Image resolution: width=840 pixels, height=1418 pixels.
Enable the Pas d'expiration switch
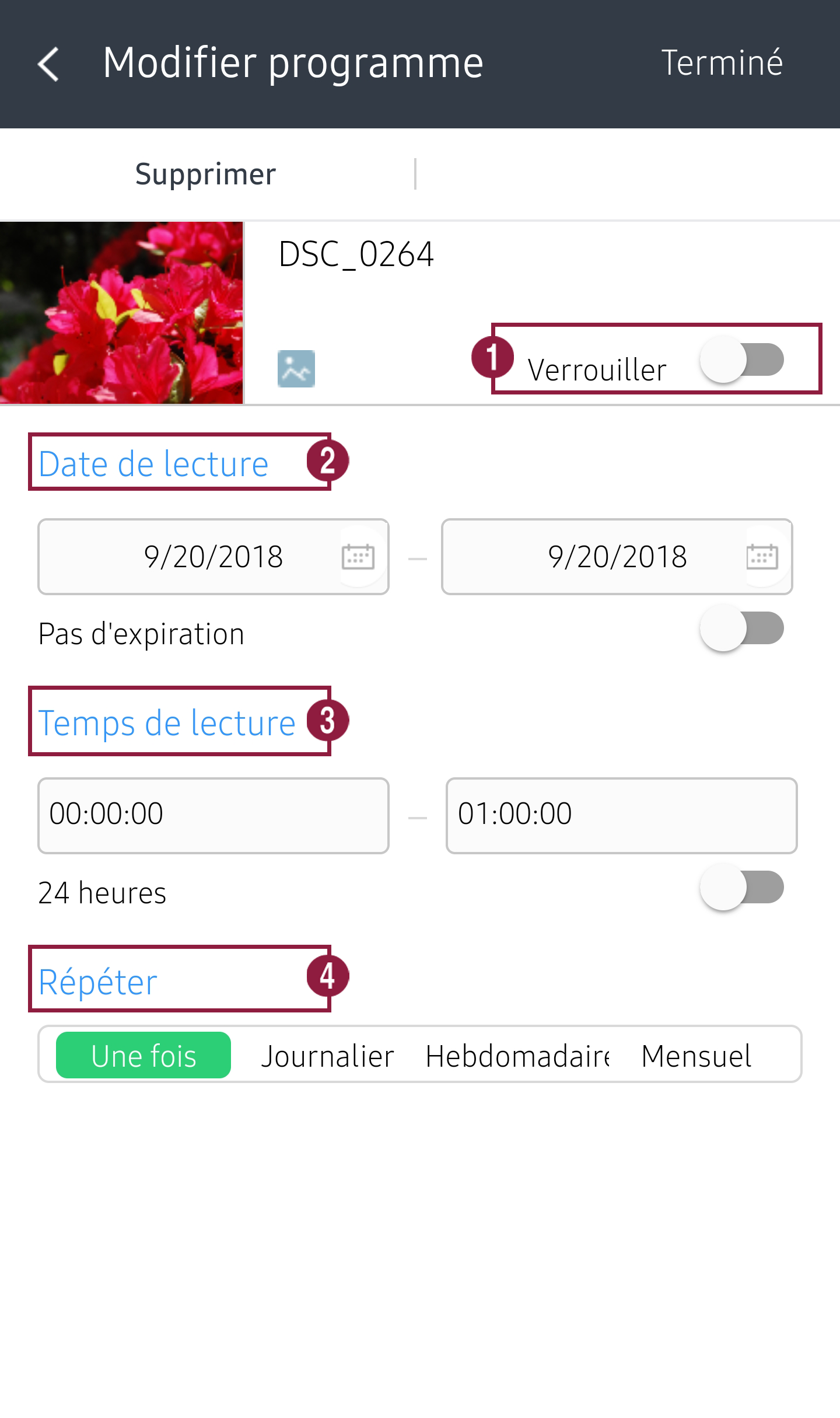741,628
